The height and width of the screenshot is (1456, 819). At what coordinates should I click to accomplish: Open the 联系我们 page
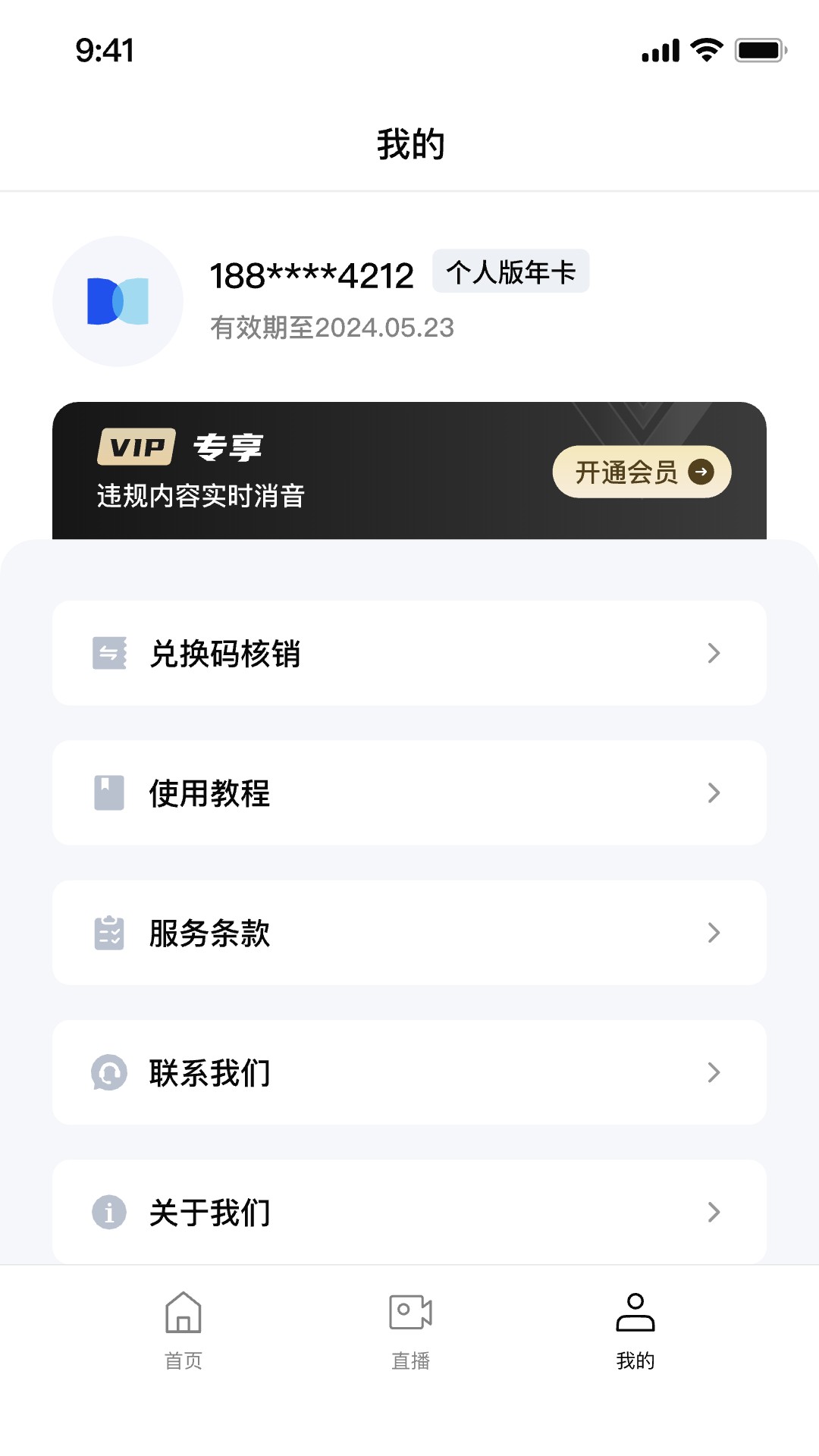[x=409, y=1072]
